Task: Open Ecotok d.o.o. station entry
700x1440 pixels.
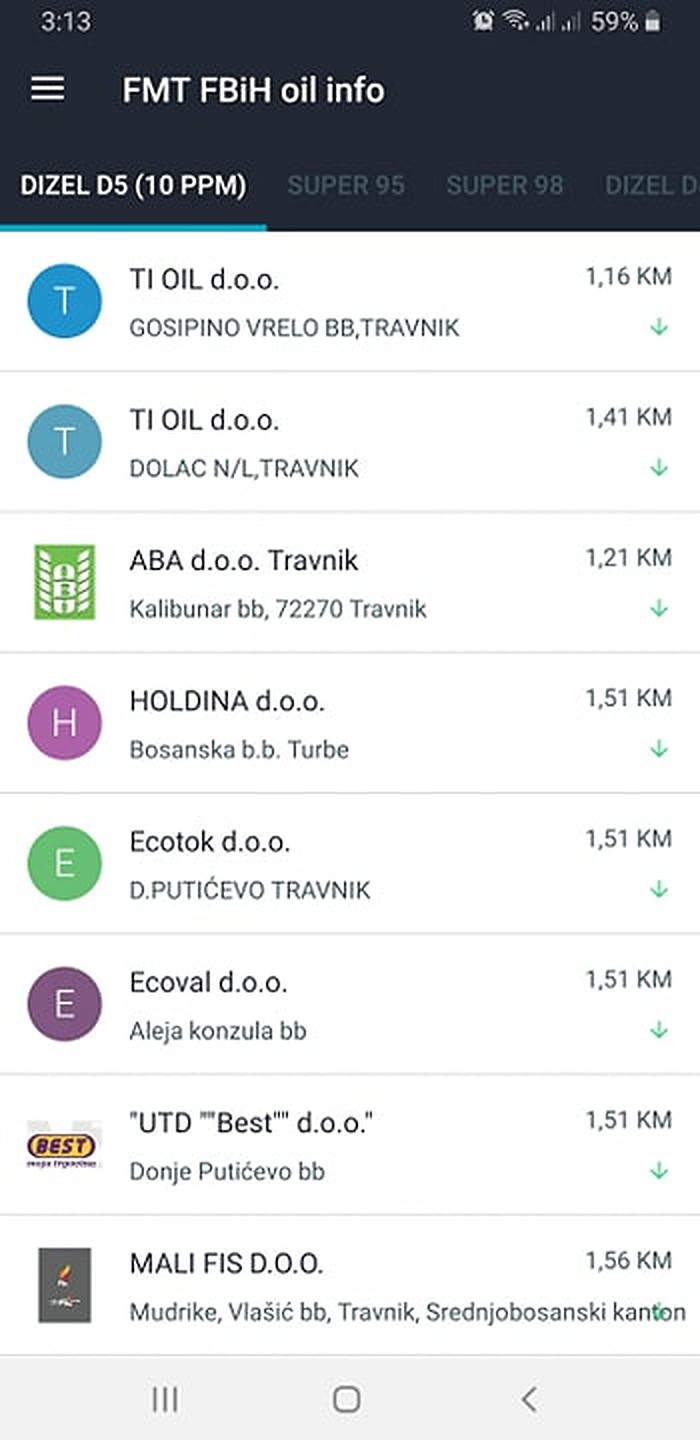Action: click(x=350, y=864)
